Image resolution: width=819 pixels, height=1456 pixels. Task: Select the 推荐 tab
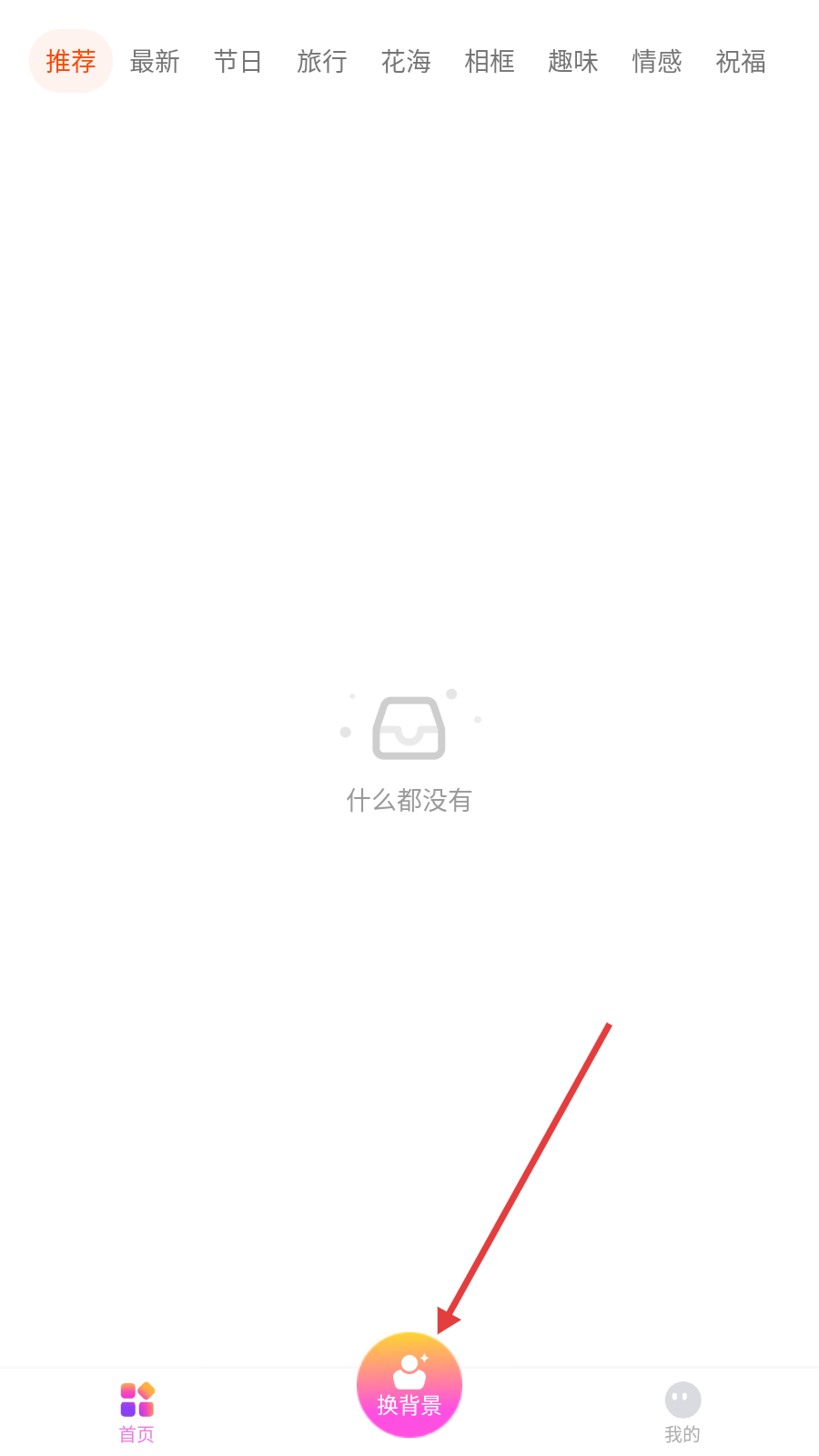click(71, 61)
